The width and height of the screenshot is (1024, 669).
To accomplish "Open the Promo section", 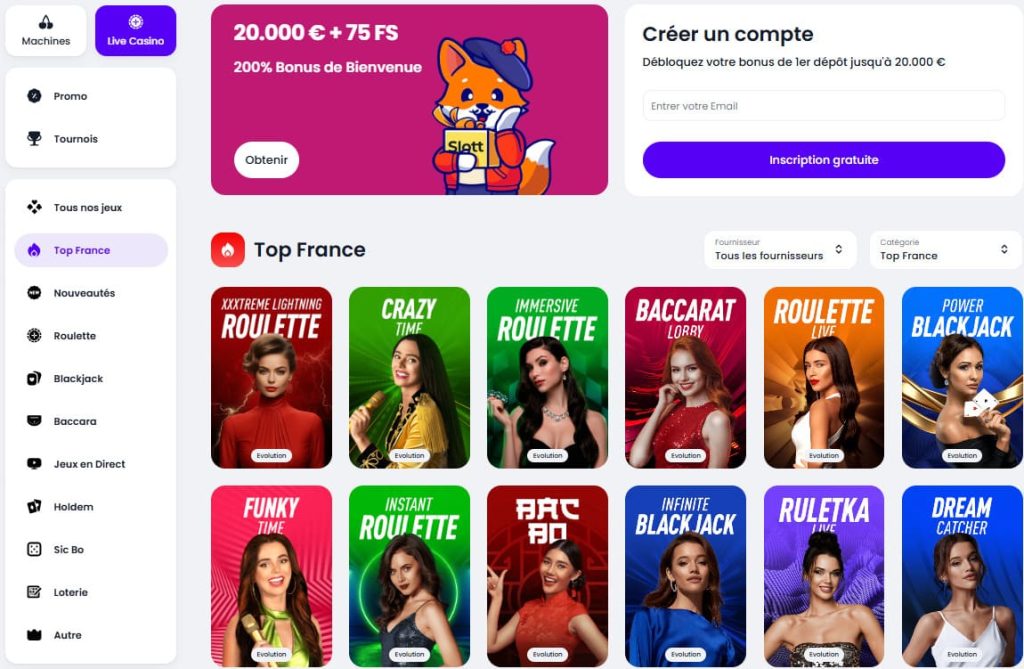I will point(70,96).
